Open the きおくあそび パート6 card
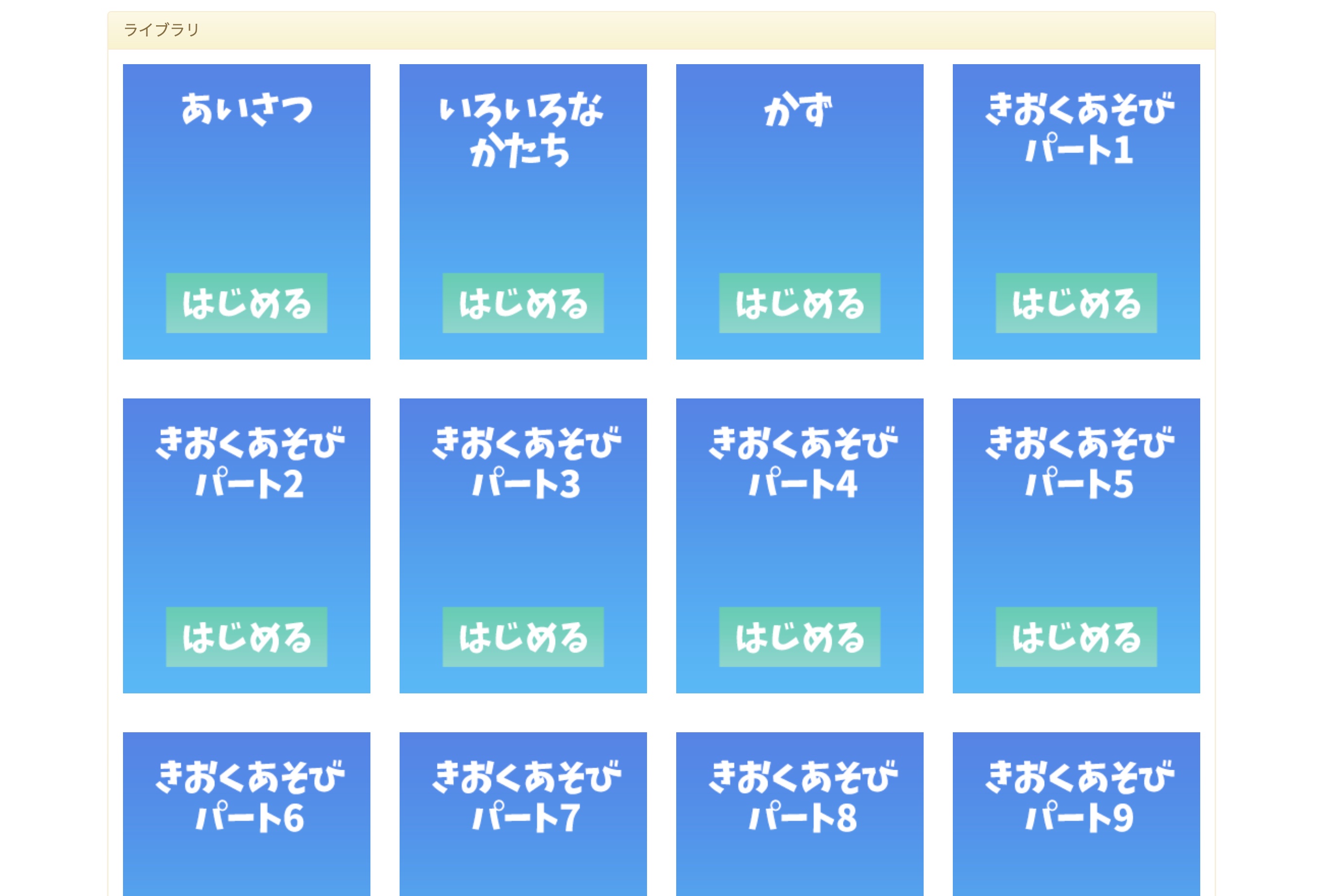This screenshot has height=896, width=1331. pos(246,817)
